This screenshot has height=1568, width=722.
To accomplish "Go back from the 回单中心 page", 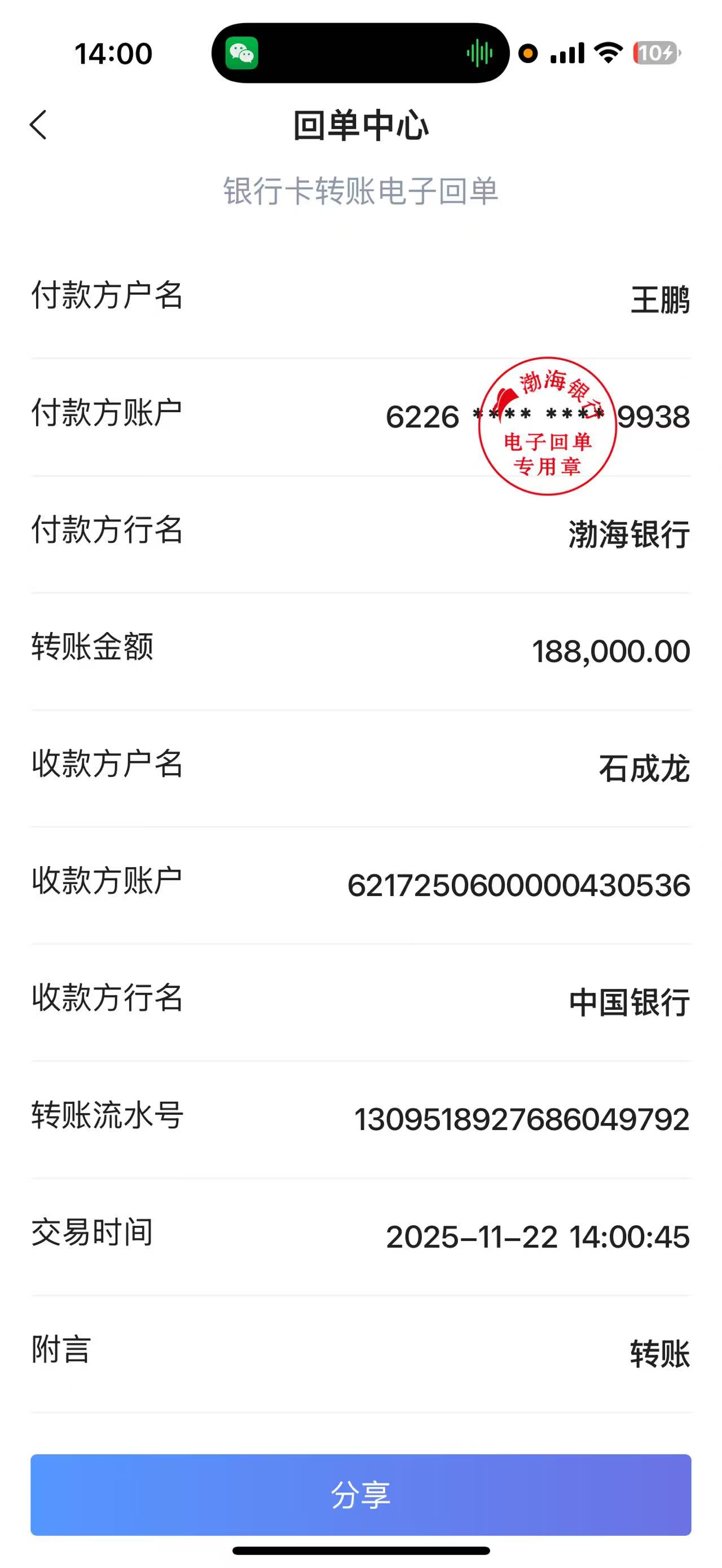I will click(38, 125).
